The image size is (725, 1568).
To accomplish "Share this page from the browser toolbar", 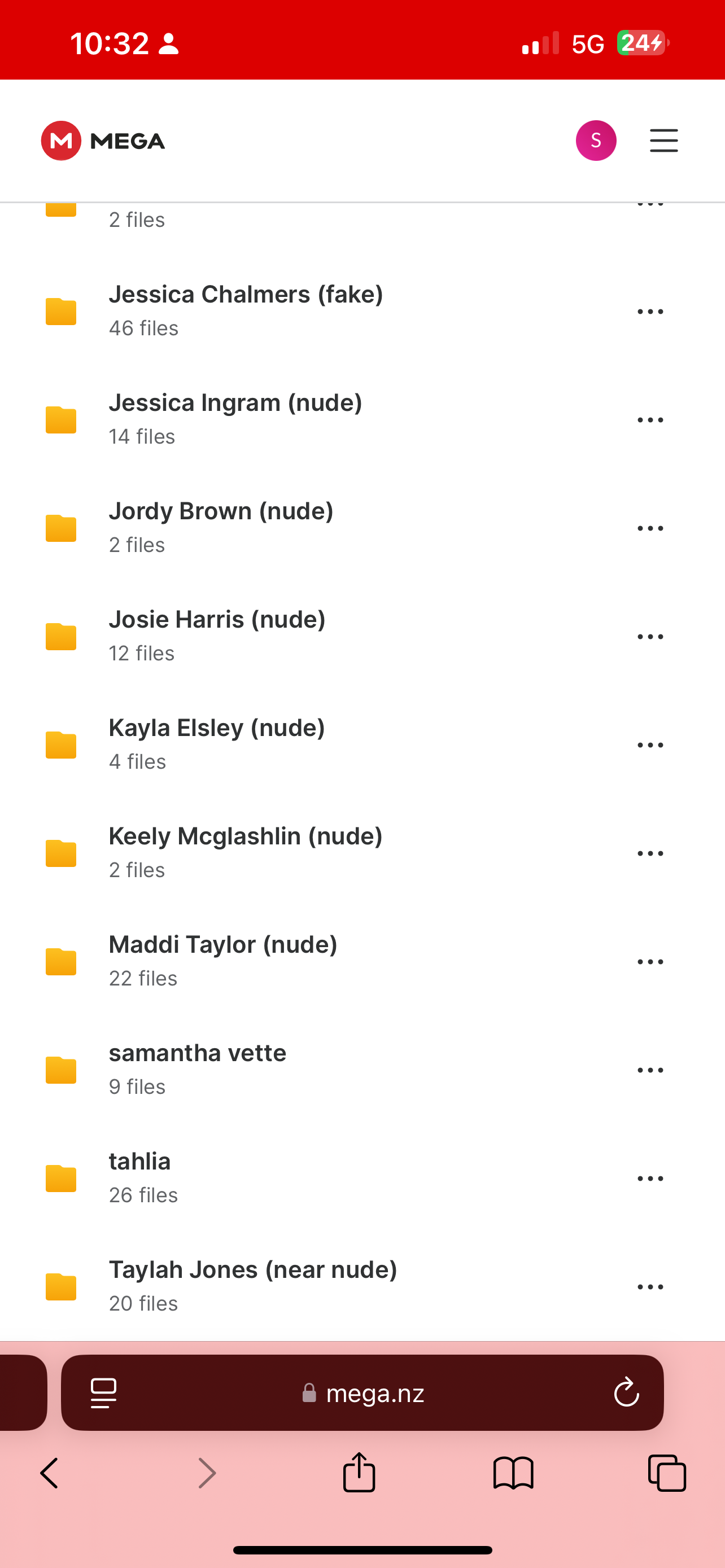I will pos(359,1473).
